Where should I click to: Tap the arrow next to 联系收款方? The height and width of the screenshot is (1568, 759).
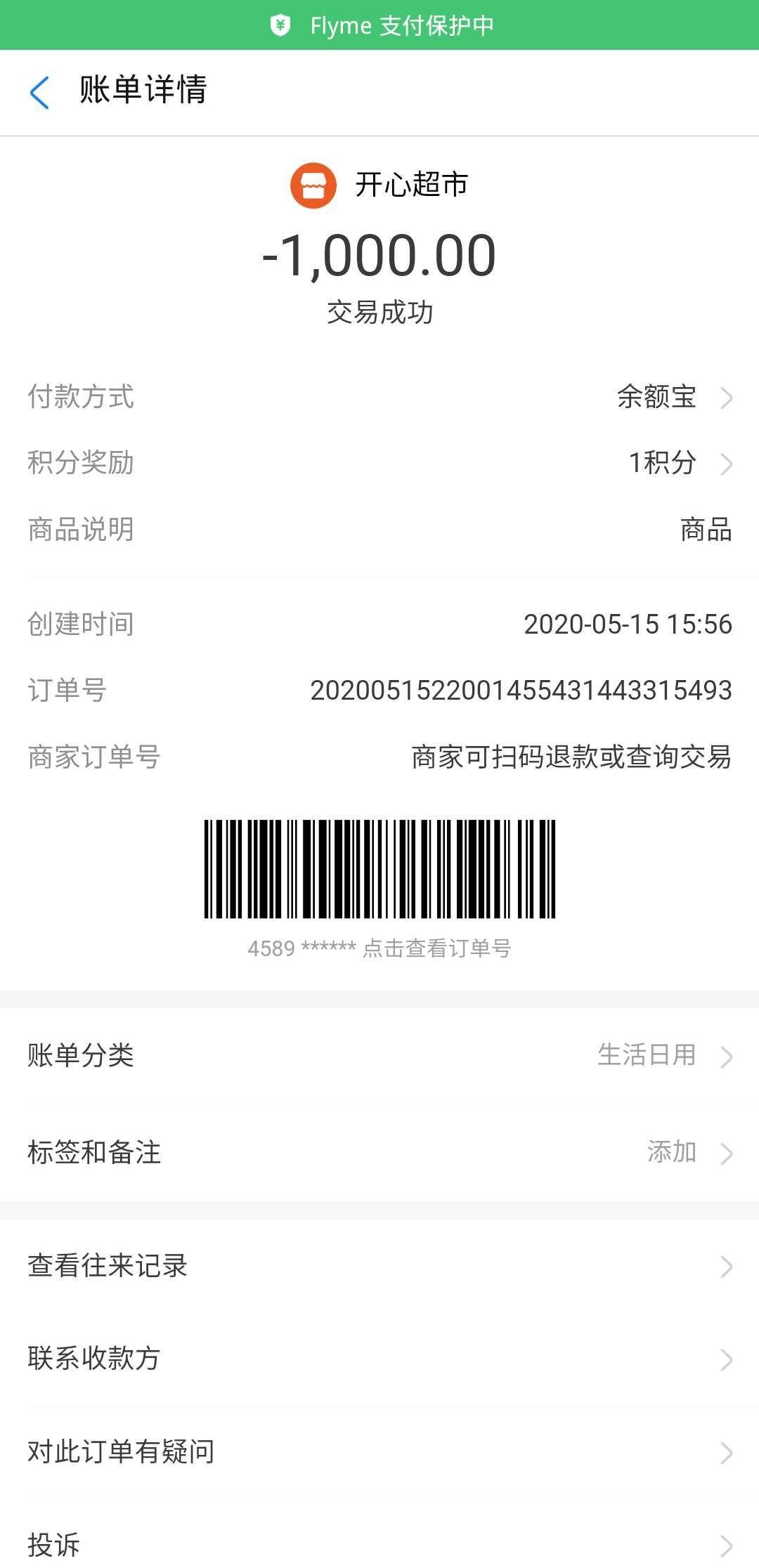[727, 1359]
